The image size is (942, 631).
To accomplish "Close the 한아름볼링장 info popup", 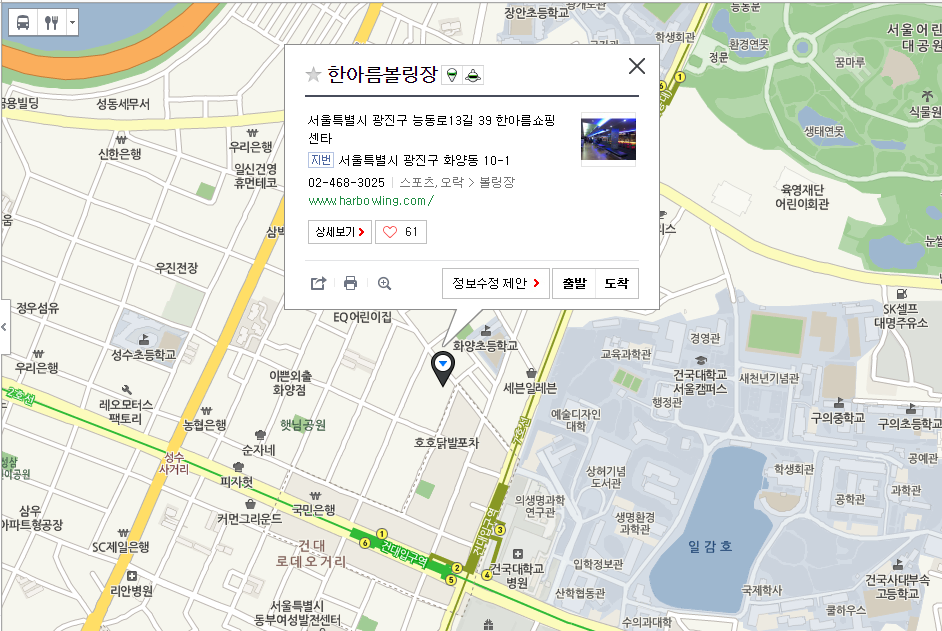I will click(x=636, y=67).
